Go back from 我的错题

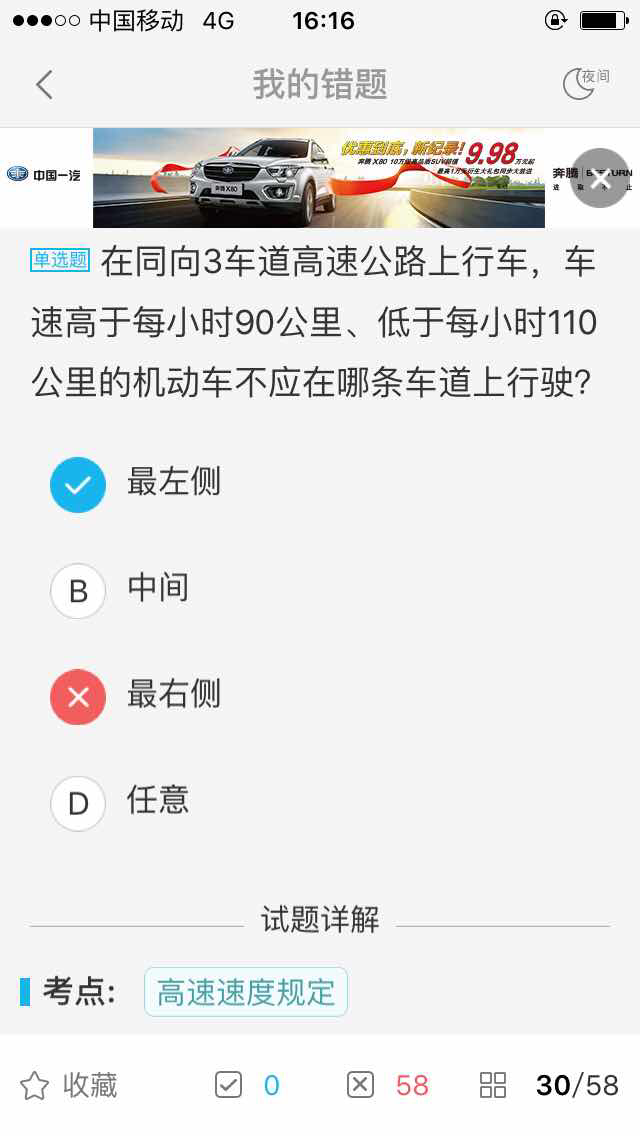pos(45,85)
